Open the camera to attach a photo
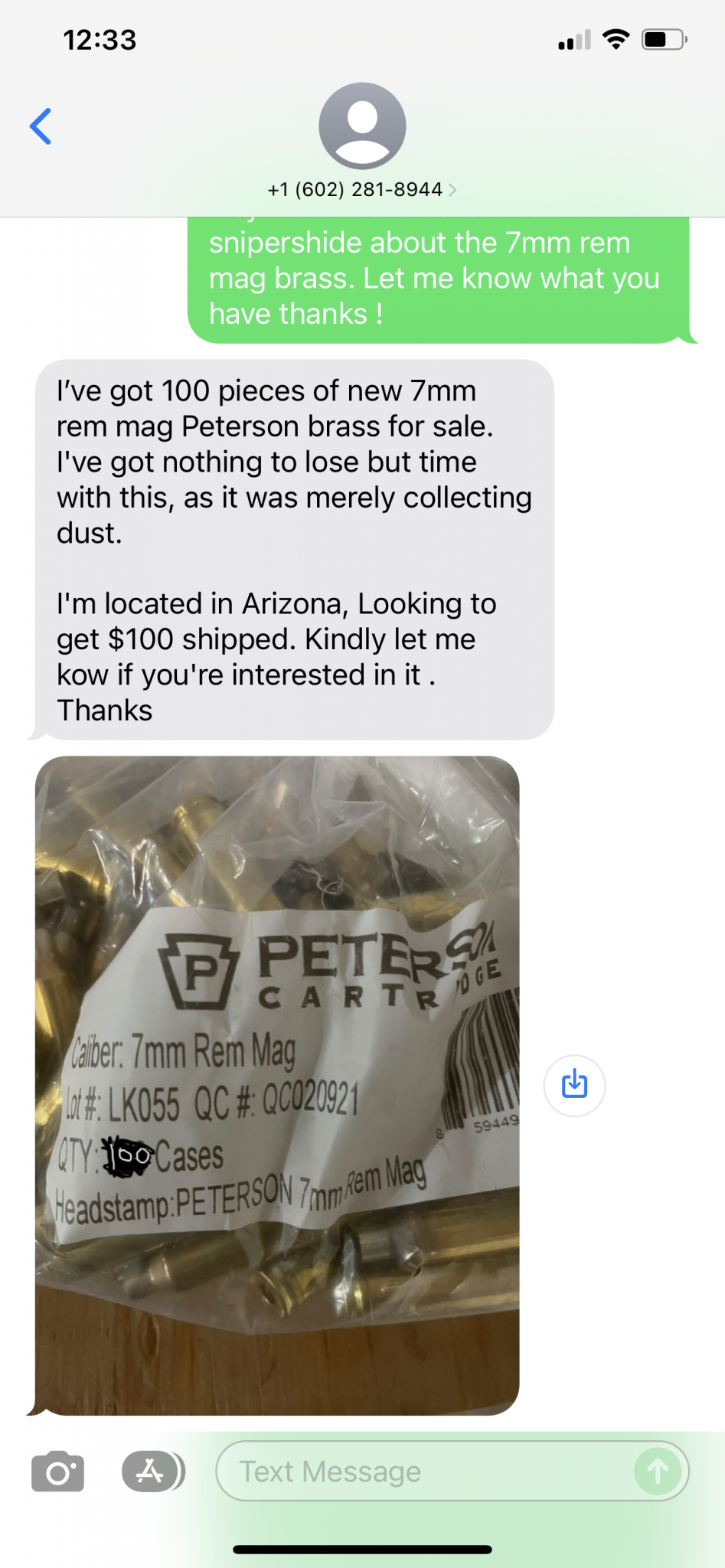 [x=57, y=1472]
